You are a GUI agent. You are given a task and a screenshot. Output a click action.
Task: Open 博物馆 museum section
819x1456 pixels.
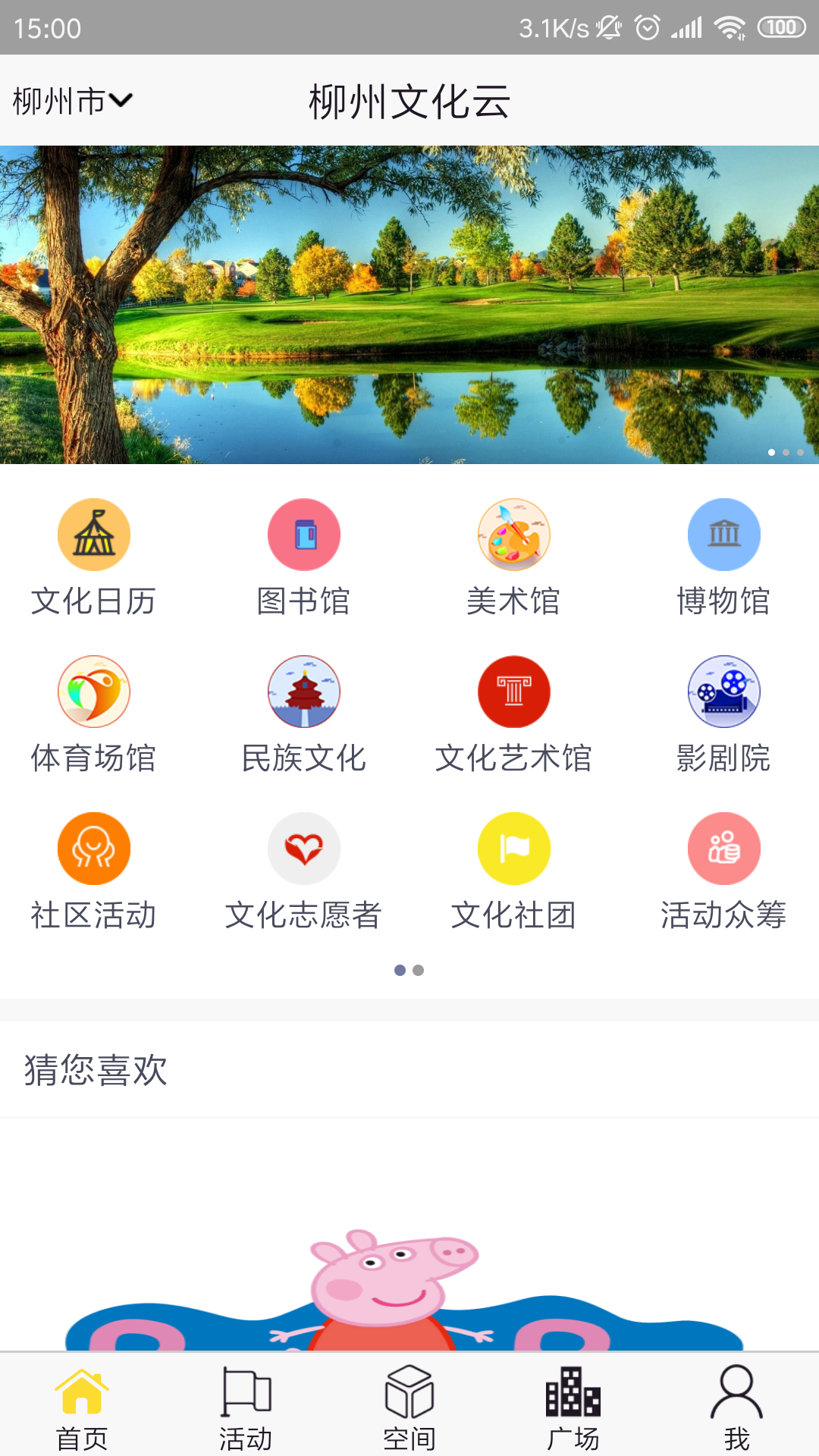723,557
